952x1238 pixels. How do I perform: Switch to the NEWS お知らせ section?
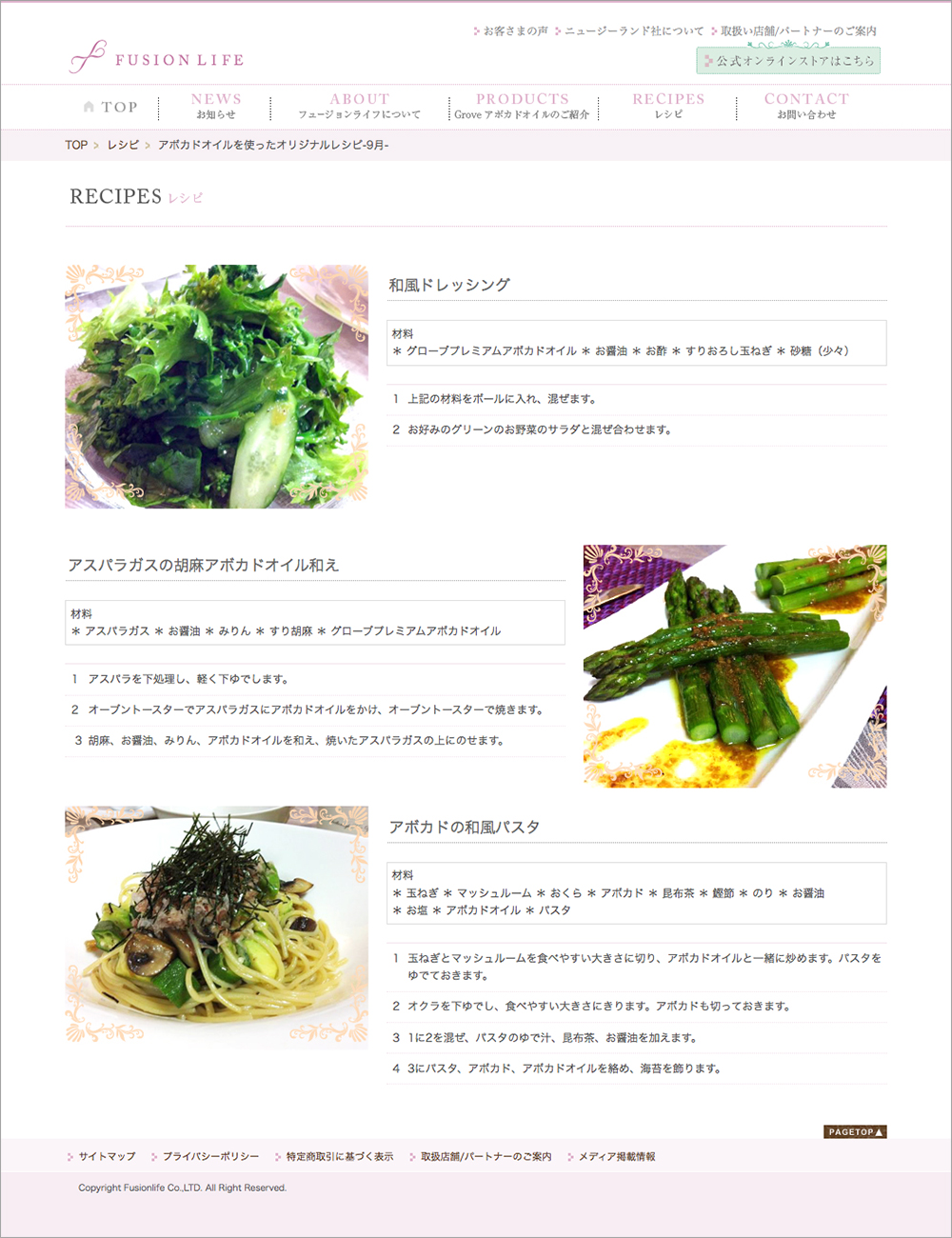coord(216,106)
